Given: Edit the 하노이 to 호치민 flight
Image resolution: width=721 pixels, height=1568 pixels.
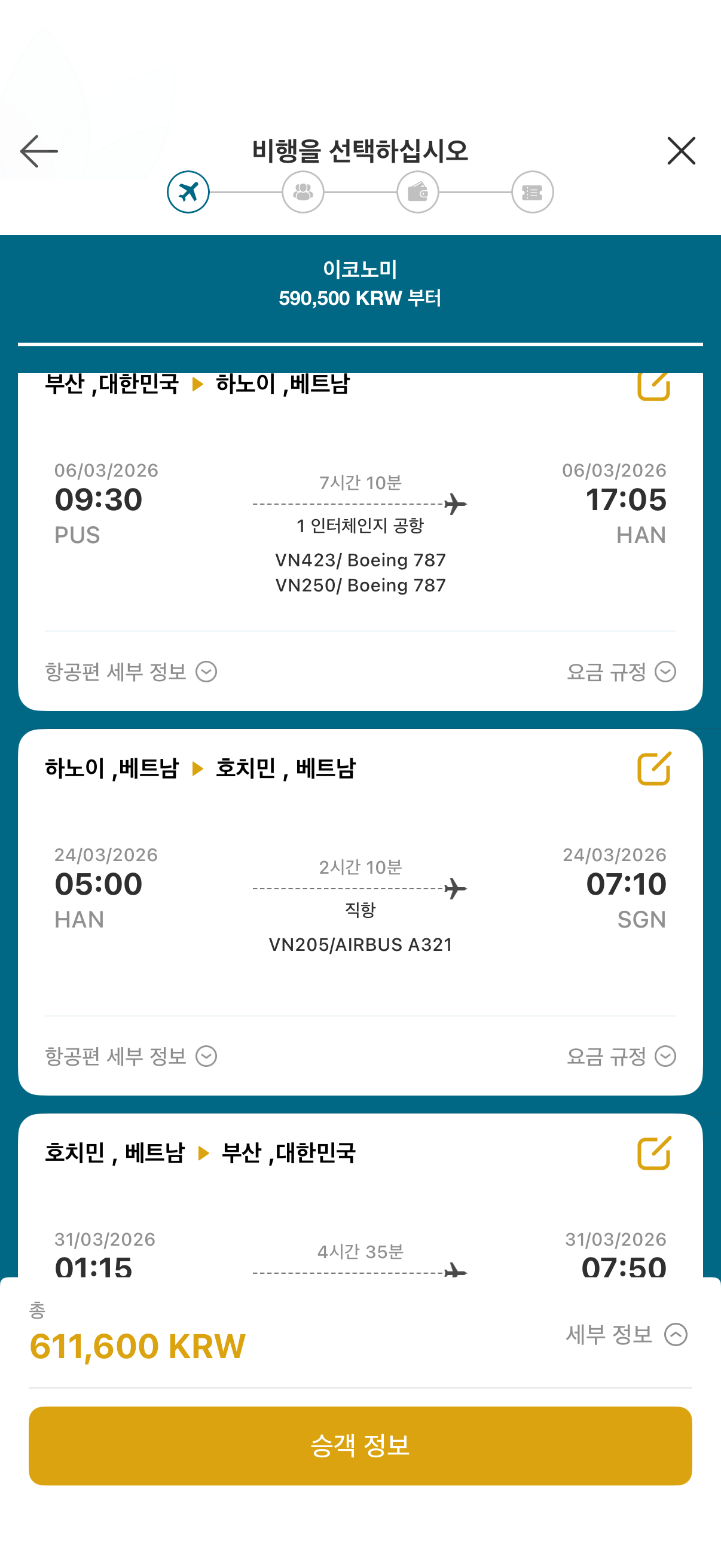Looking at the screenshot, I should click(653, 769).
